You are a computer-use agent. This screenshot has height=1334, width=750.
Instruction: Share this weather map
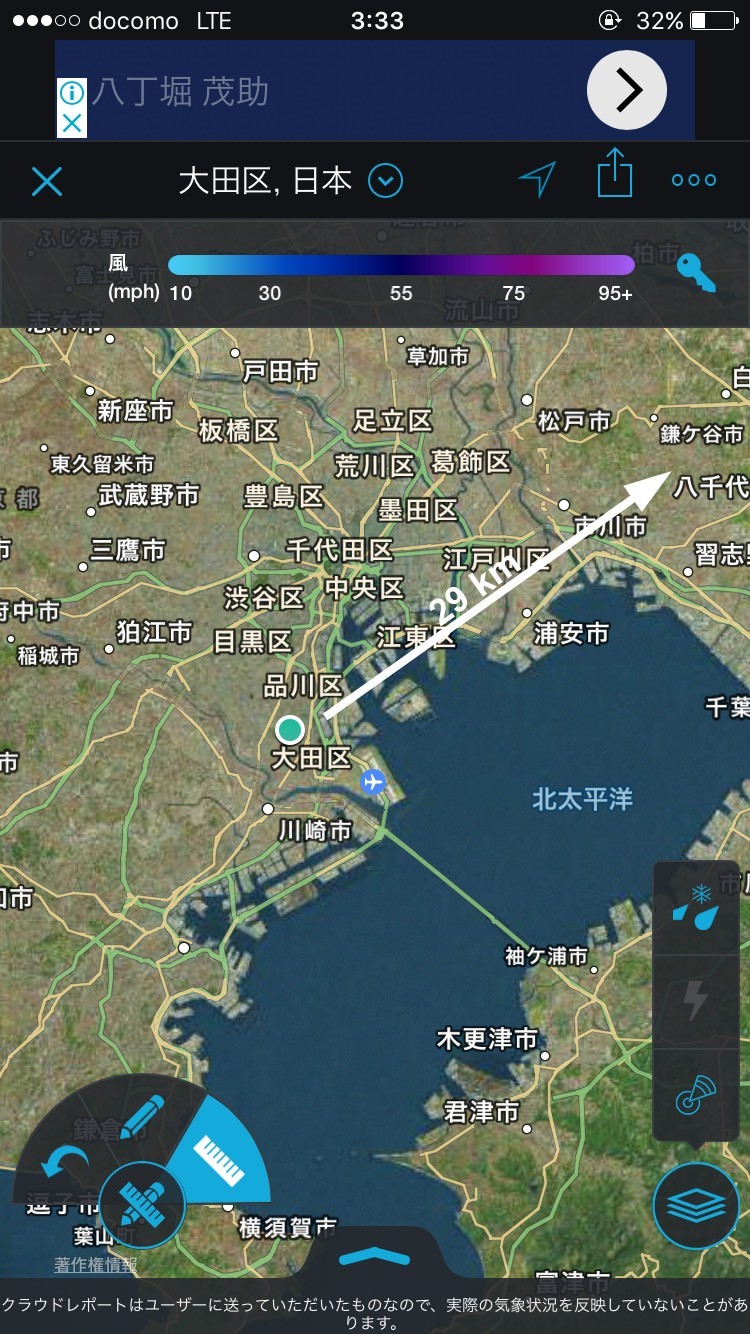[615, 173]
